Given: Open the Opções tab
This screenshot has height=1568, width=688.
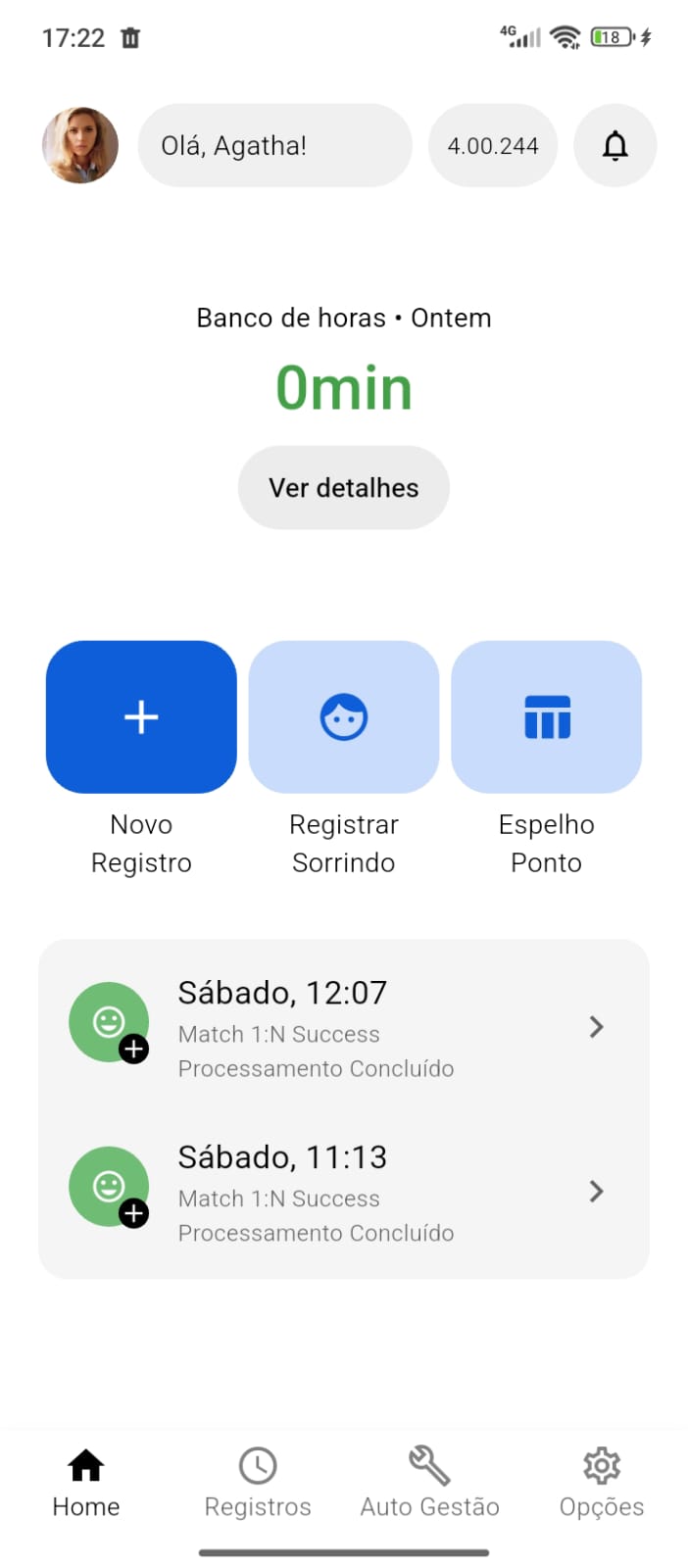Looking at the screenshot, I should pos(601,1484).
